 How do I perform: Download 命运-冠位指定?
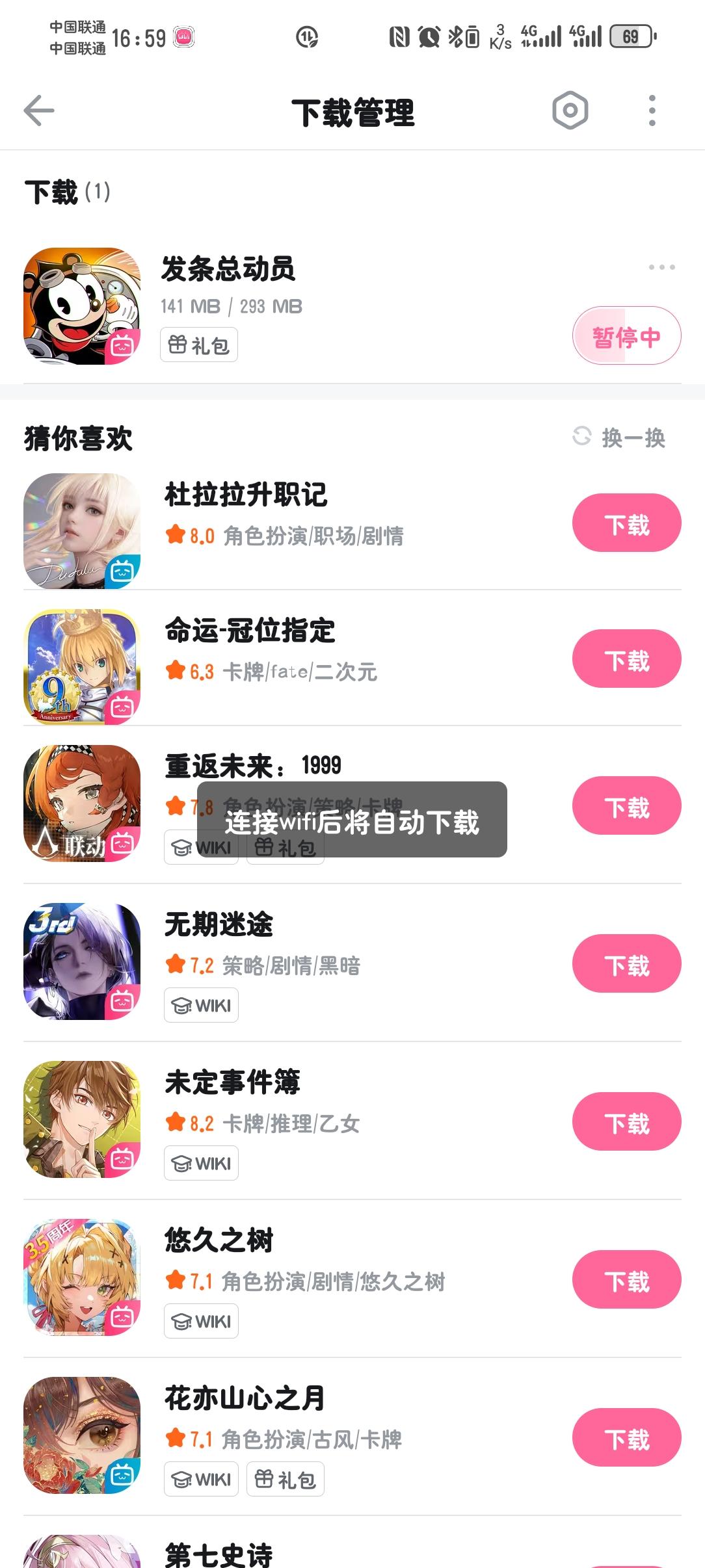pyautogui.click(x=626, y=659)
